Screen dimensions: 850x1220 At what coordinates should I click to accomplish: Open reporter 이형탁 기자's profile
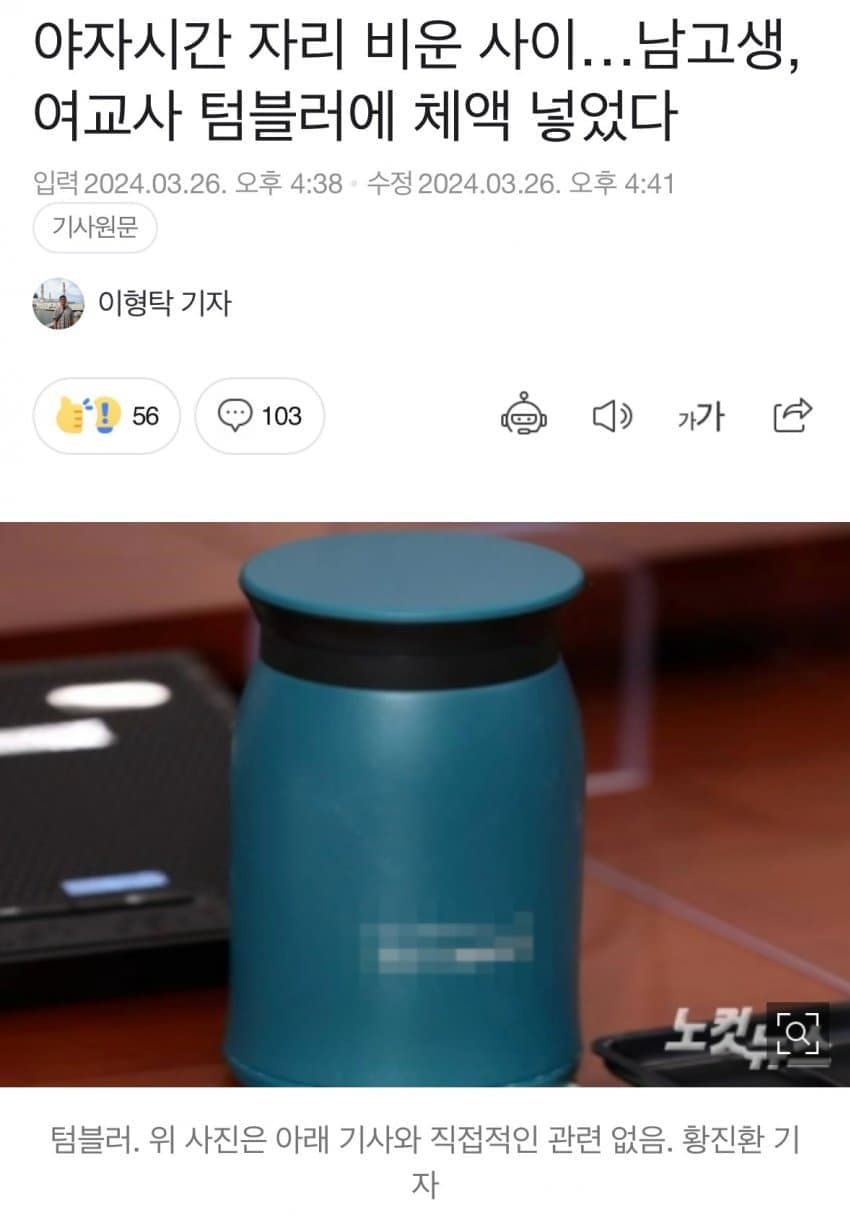pos(164,303)
